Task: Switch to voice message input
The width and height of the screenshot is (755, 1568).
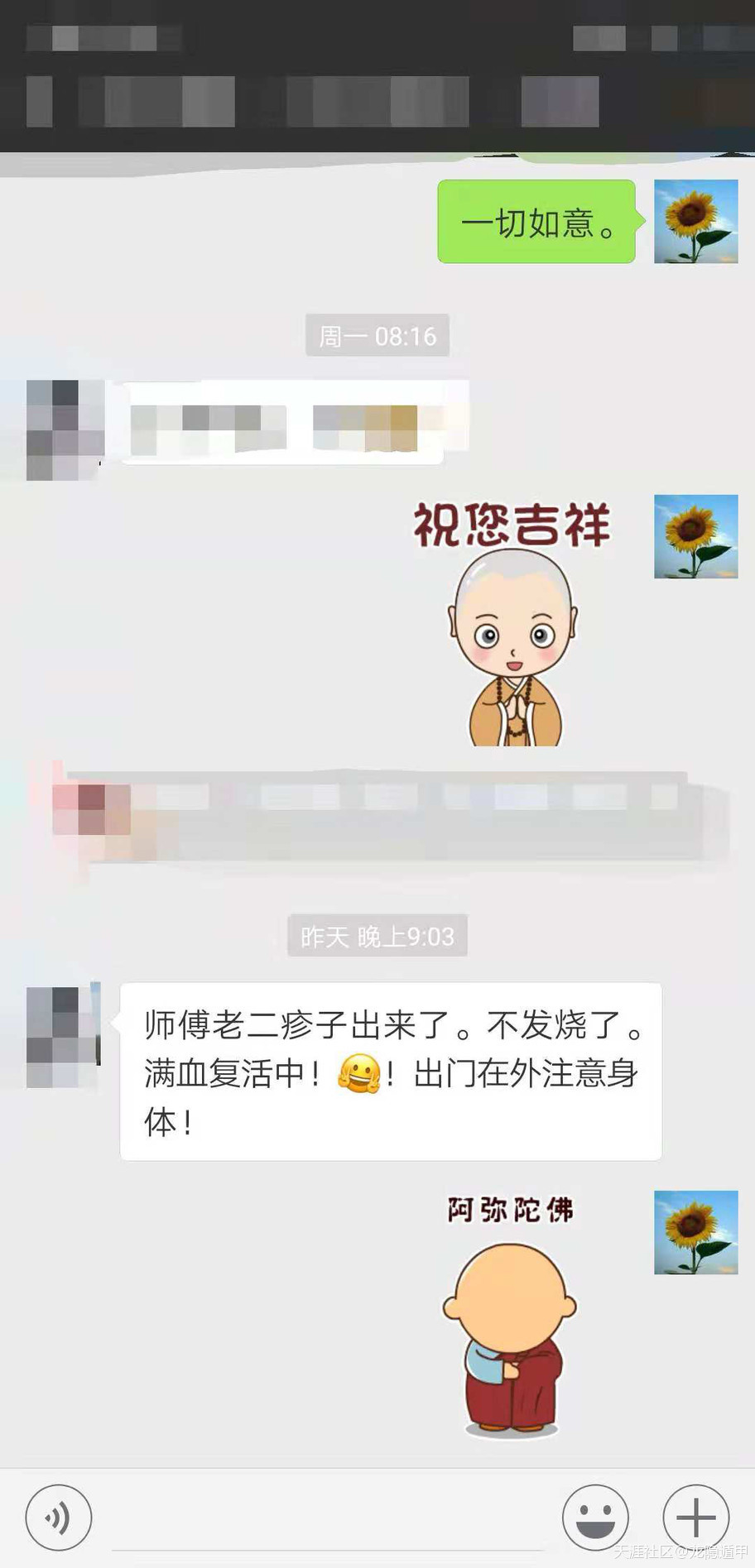Action: (x=58, y=1518)
